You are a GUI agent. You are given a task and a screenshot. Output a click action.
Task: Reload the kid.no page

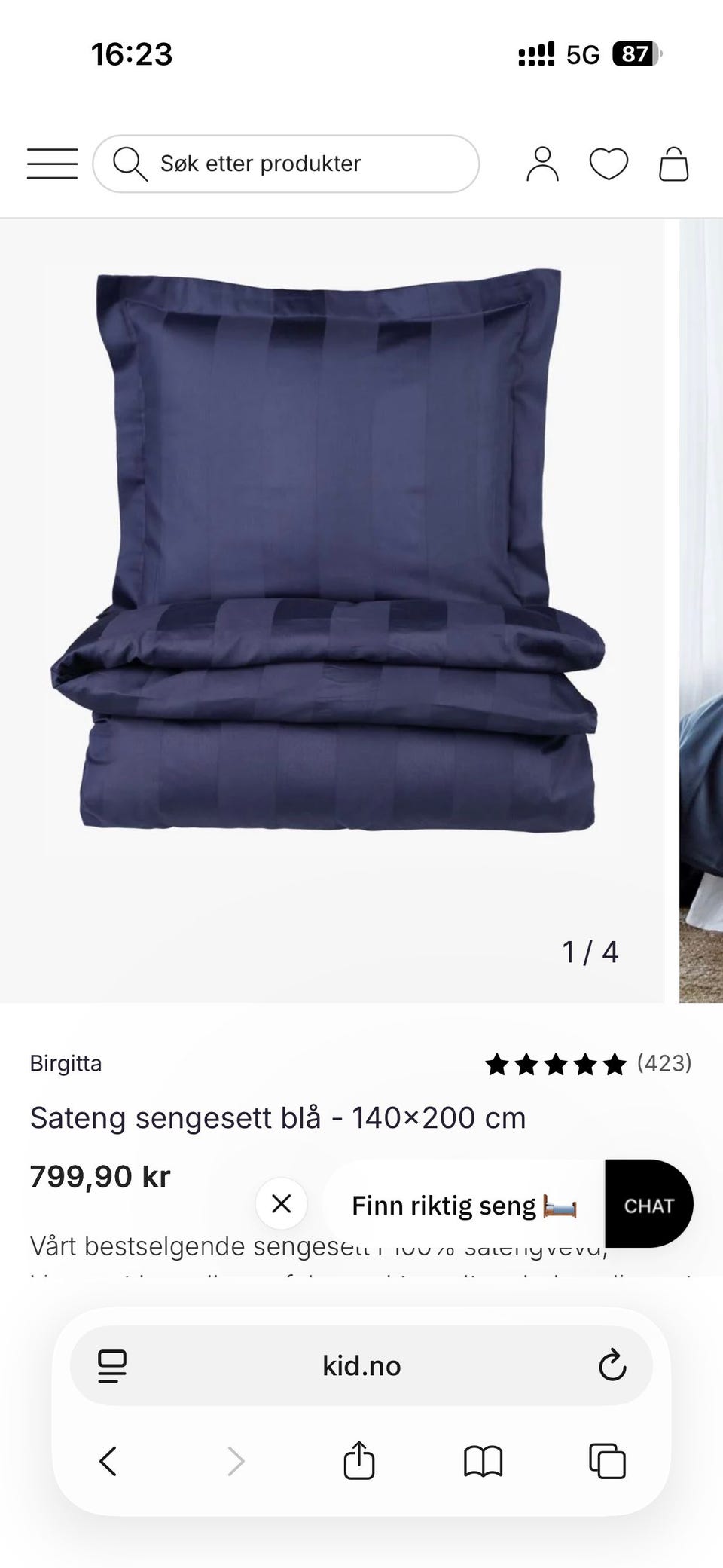point(612,1365)
